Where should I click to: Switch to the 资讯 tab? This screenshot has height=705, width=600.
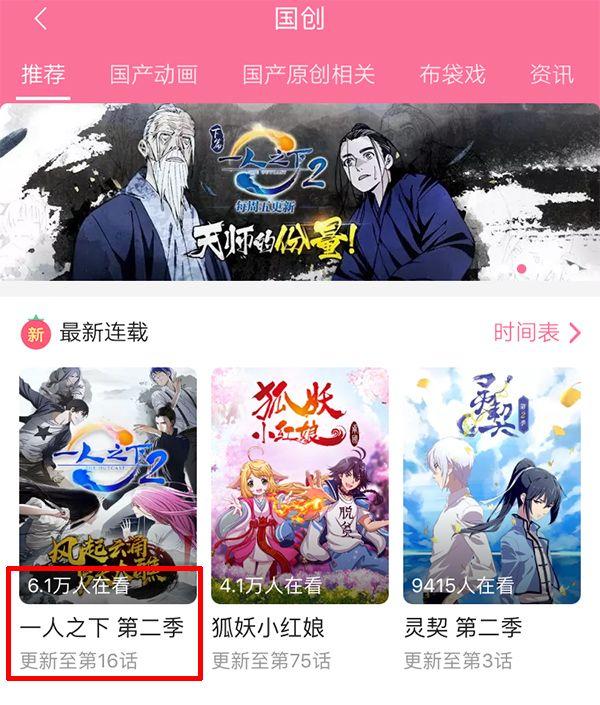551,75
